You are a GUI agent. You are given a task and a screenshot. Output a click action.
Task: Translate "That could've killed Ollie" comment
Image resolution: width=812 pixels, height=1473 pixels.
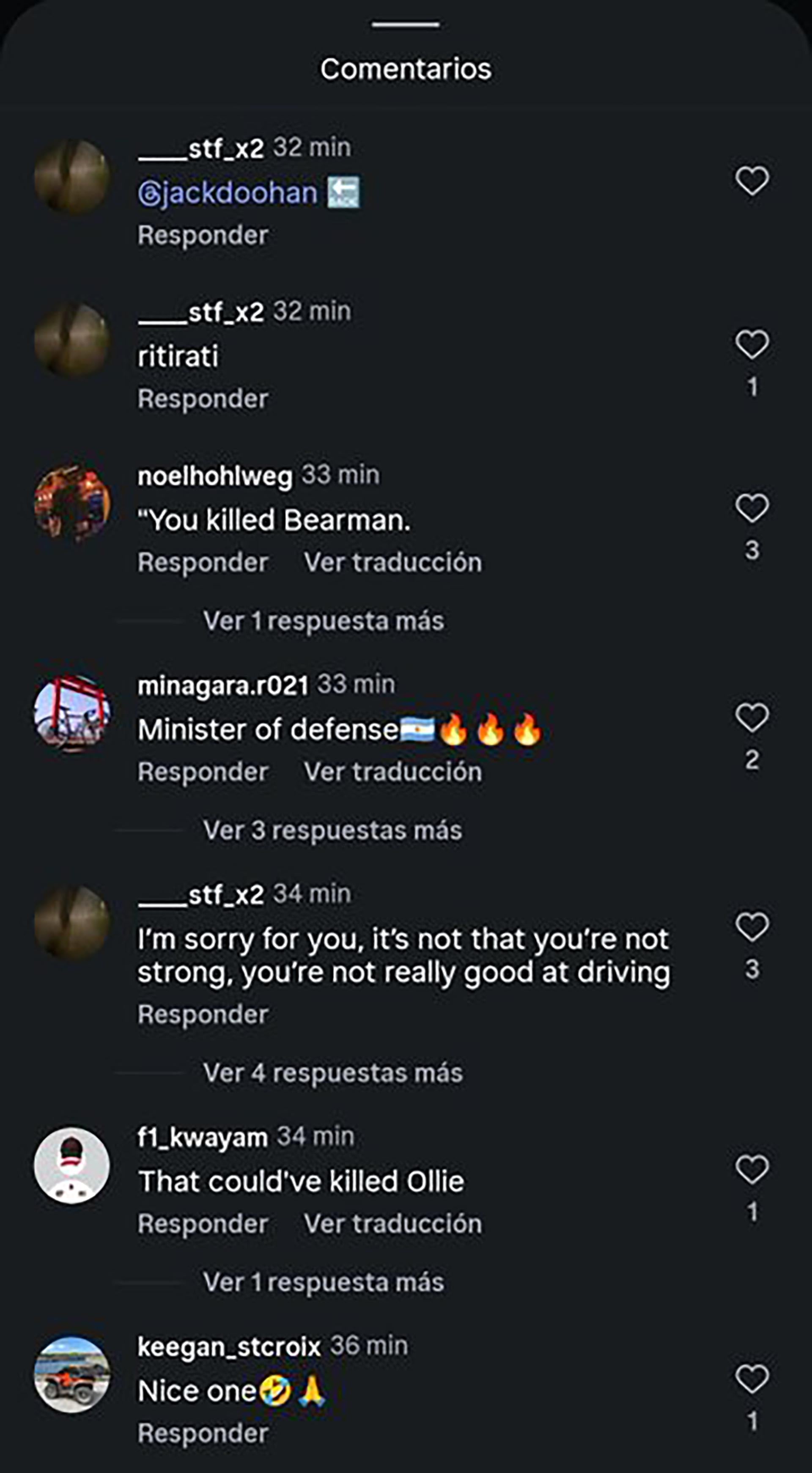(x=392, y=1224)
